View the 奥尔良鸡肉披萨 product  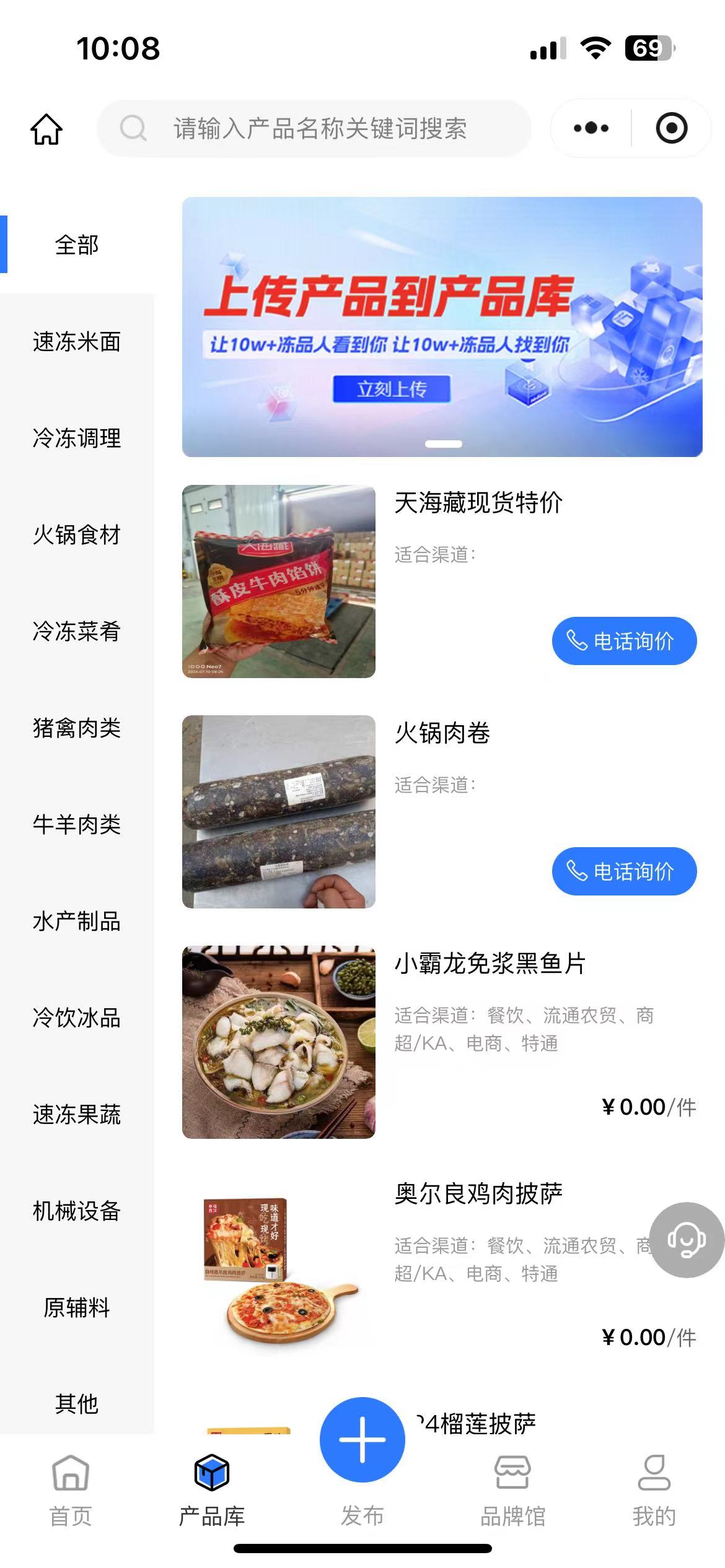pos(478,1194)
